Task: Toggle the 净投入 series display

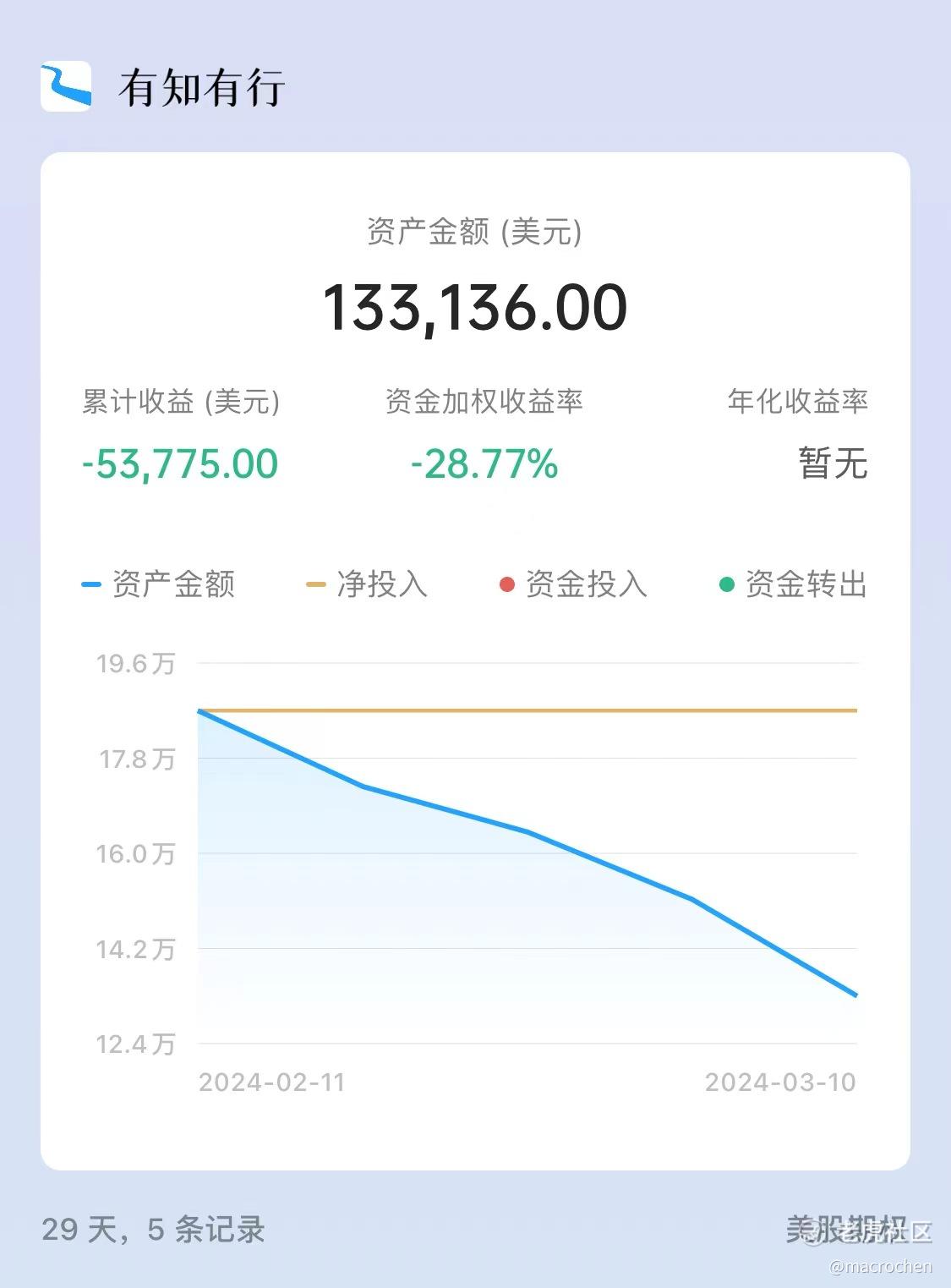Action: (380, 584)
